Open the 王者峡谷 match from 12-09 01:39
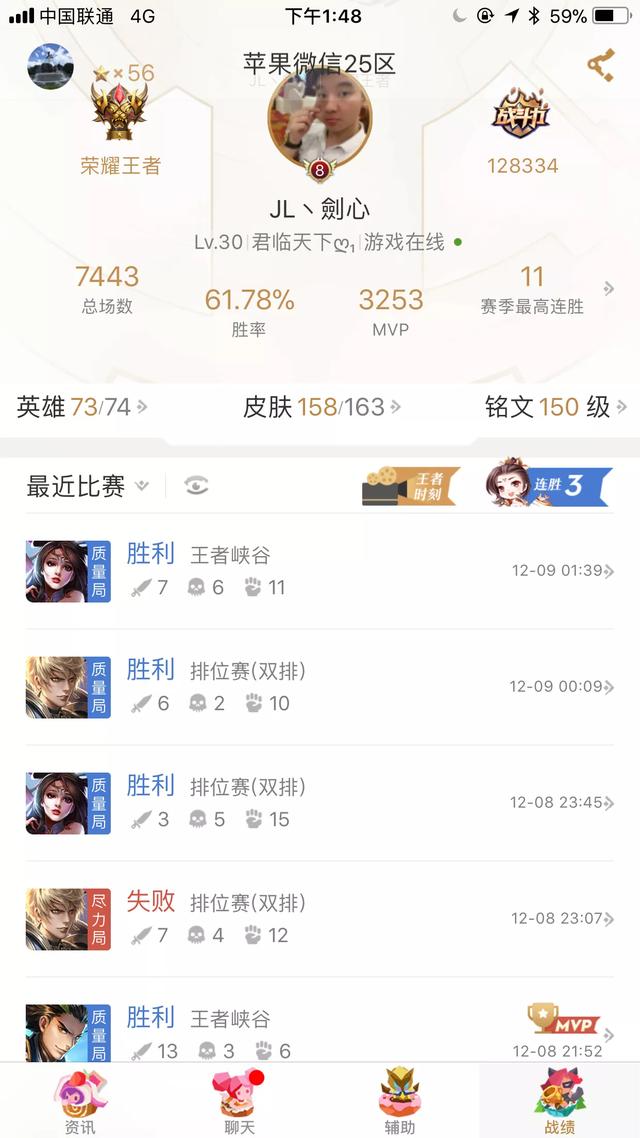 click(x=320, y=571)
